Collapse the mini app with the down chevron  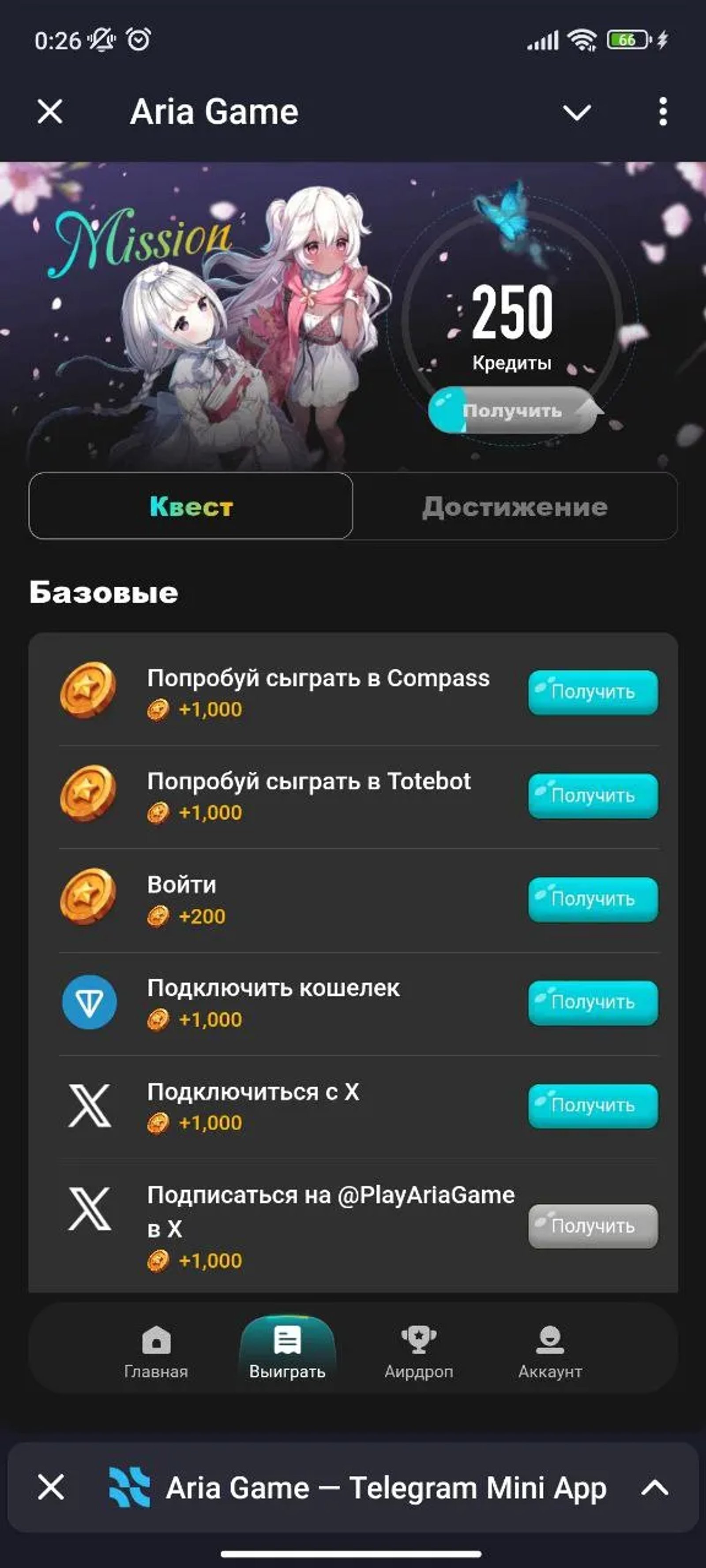(577, 112)
